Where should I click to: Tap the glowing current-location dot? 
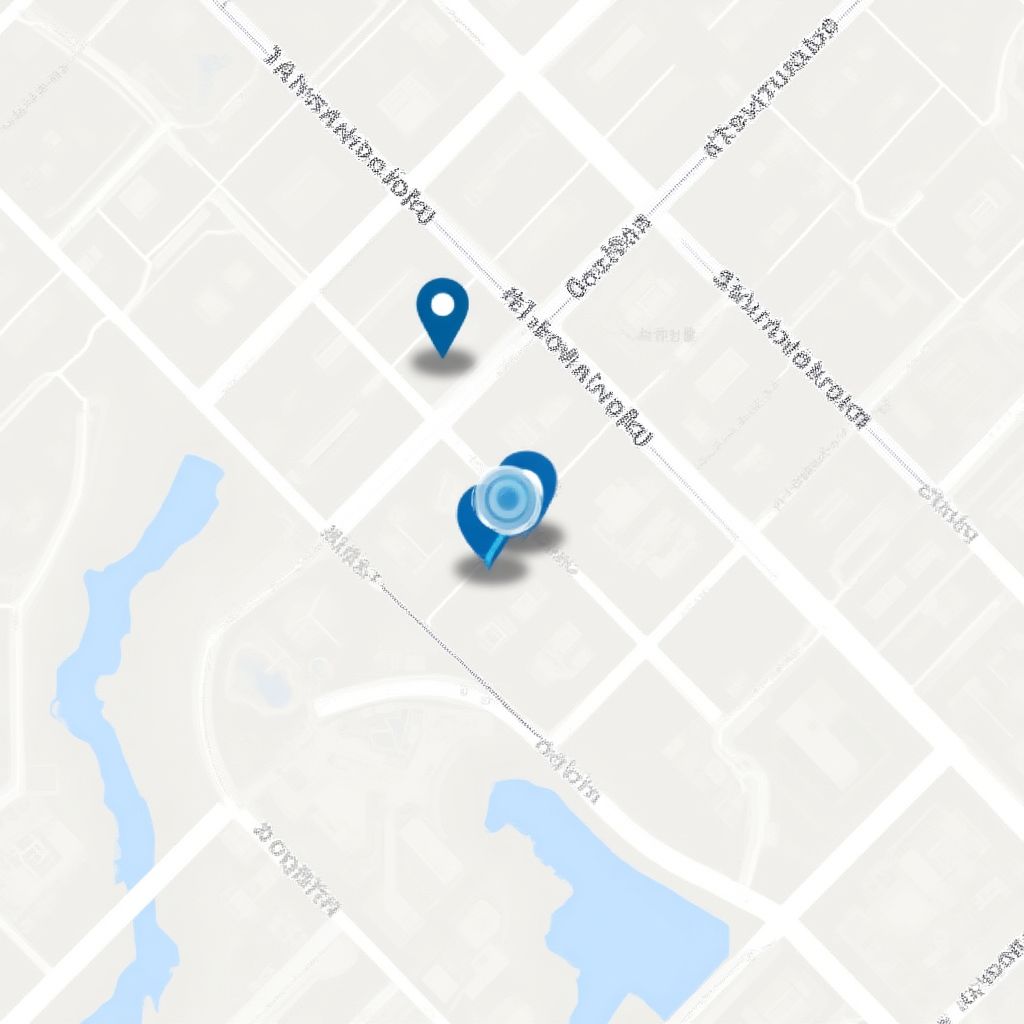pyautogui.click(x=508, y=497)
